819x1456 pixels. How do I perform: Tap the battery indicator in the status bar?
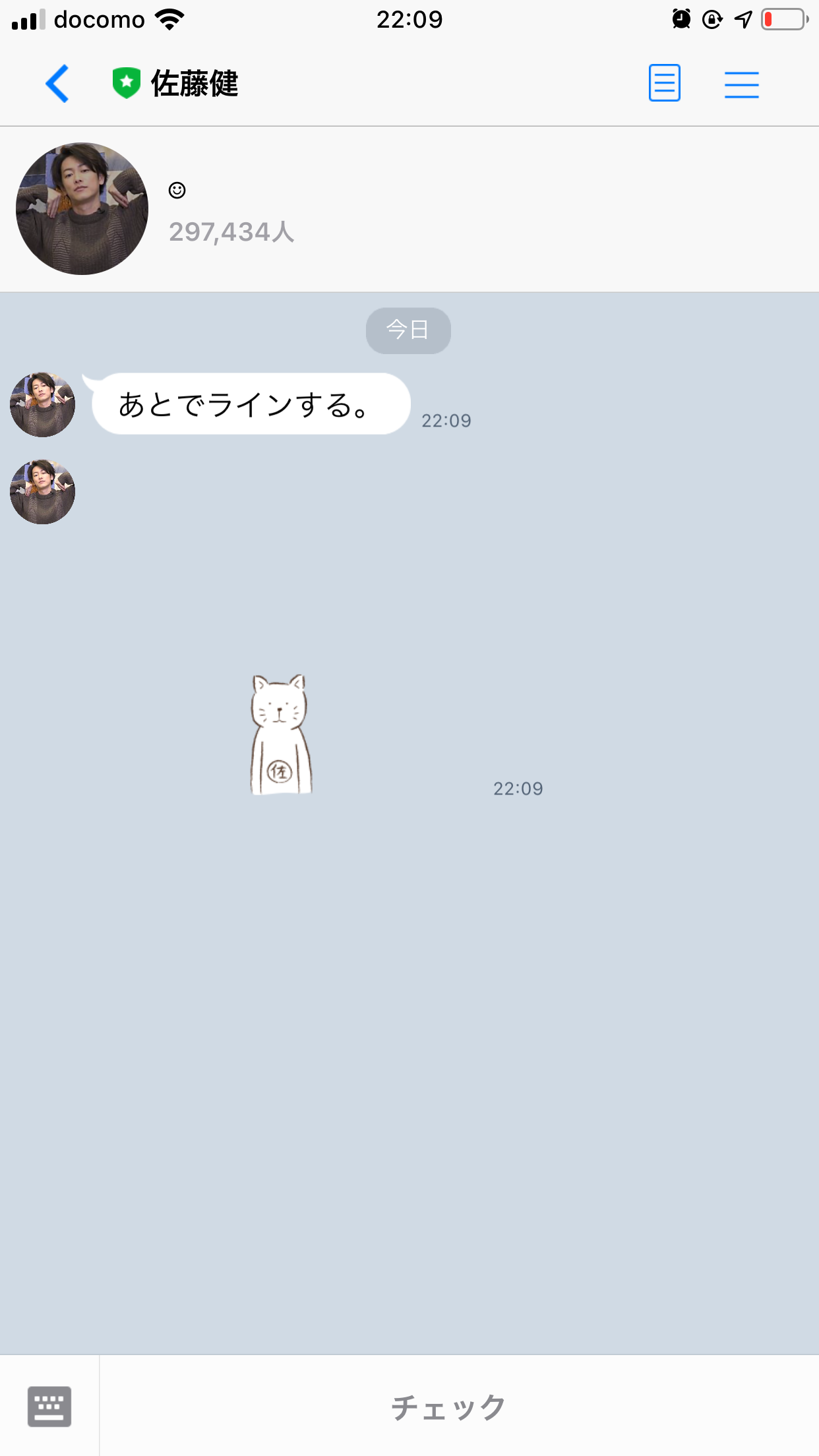(x=787, y=18)
